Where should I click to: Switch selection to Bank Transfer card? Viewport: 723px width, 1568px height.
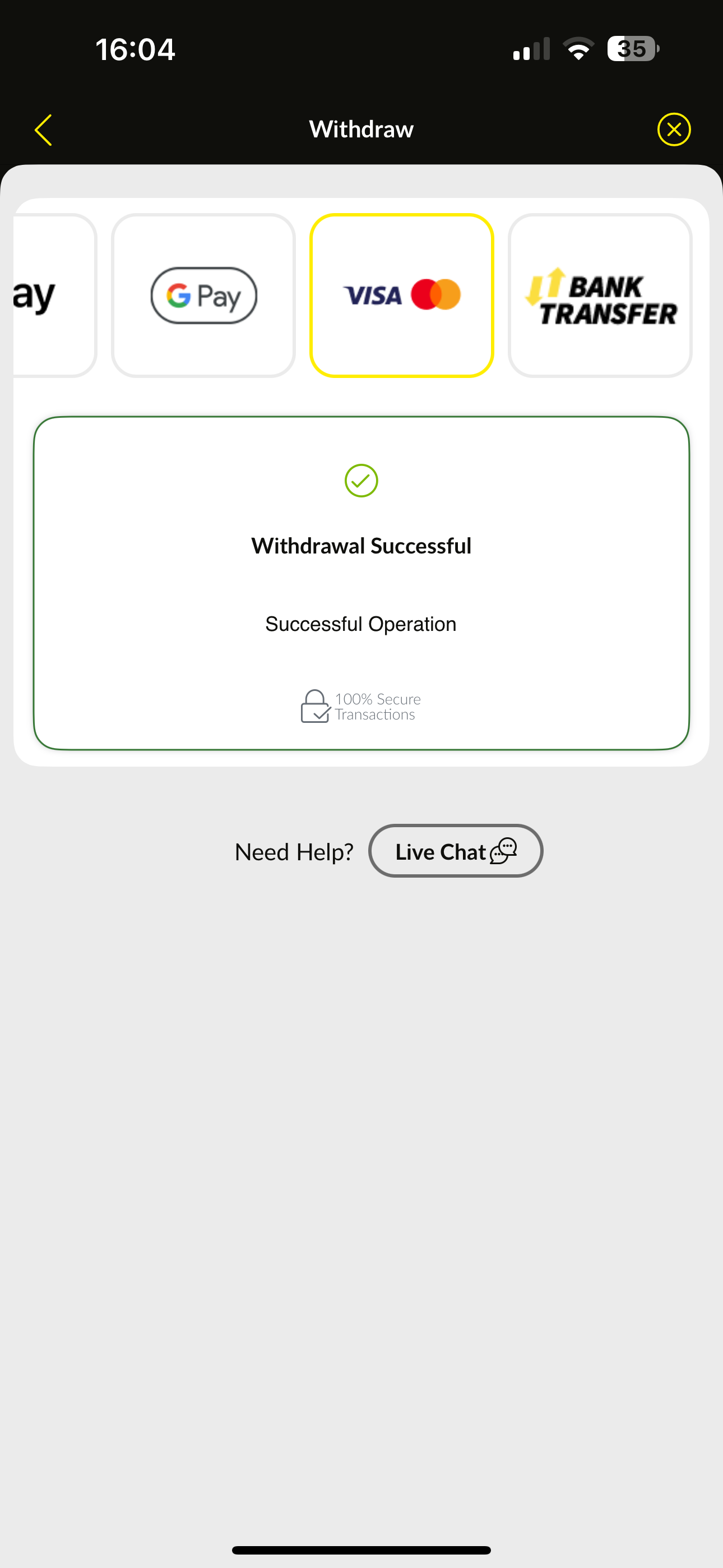(600, 294)
